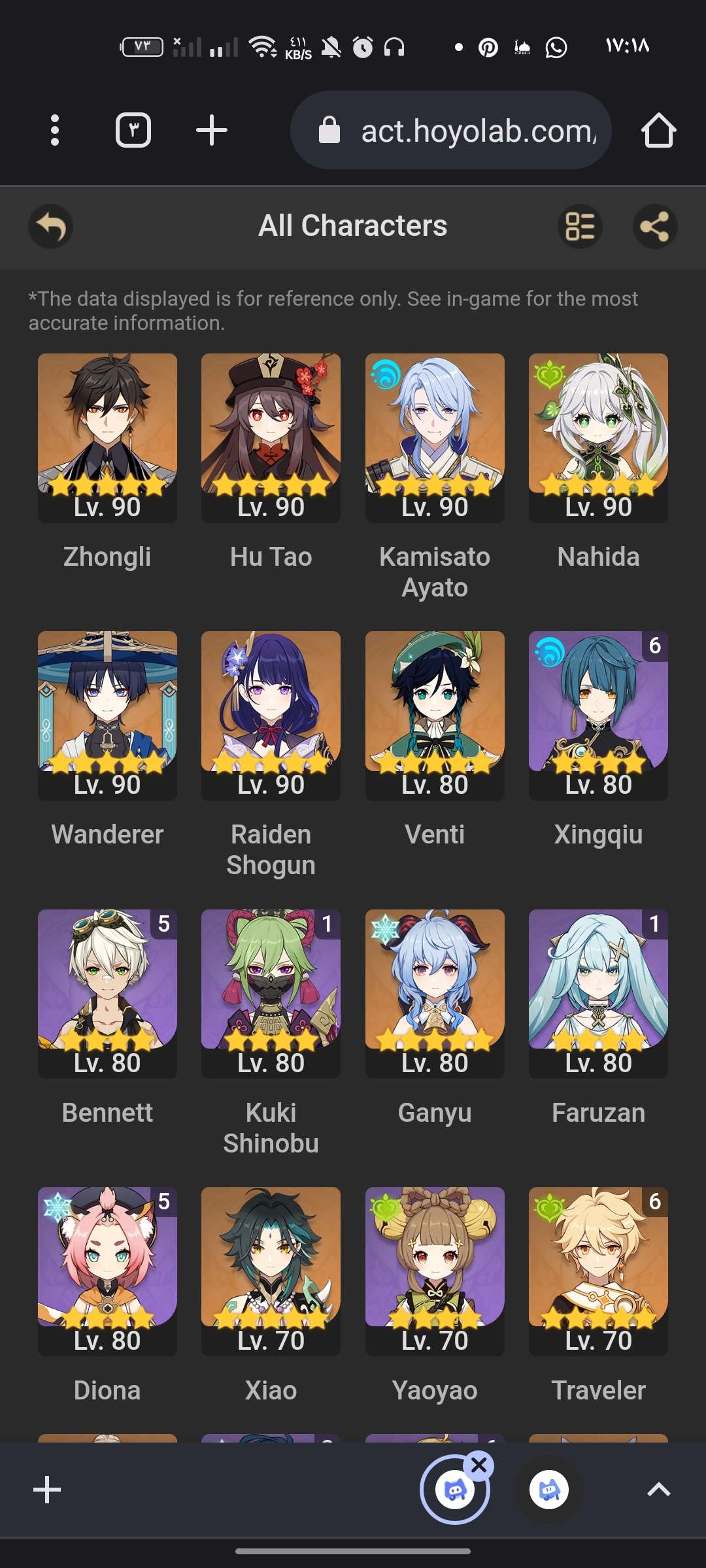Select the Kamisato Ayato card
This screenshot has height=1568, width=706.
coord(435,438)
